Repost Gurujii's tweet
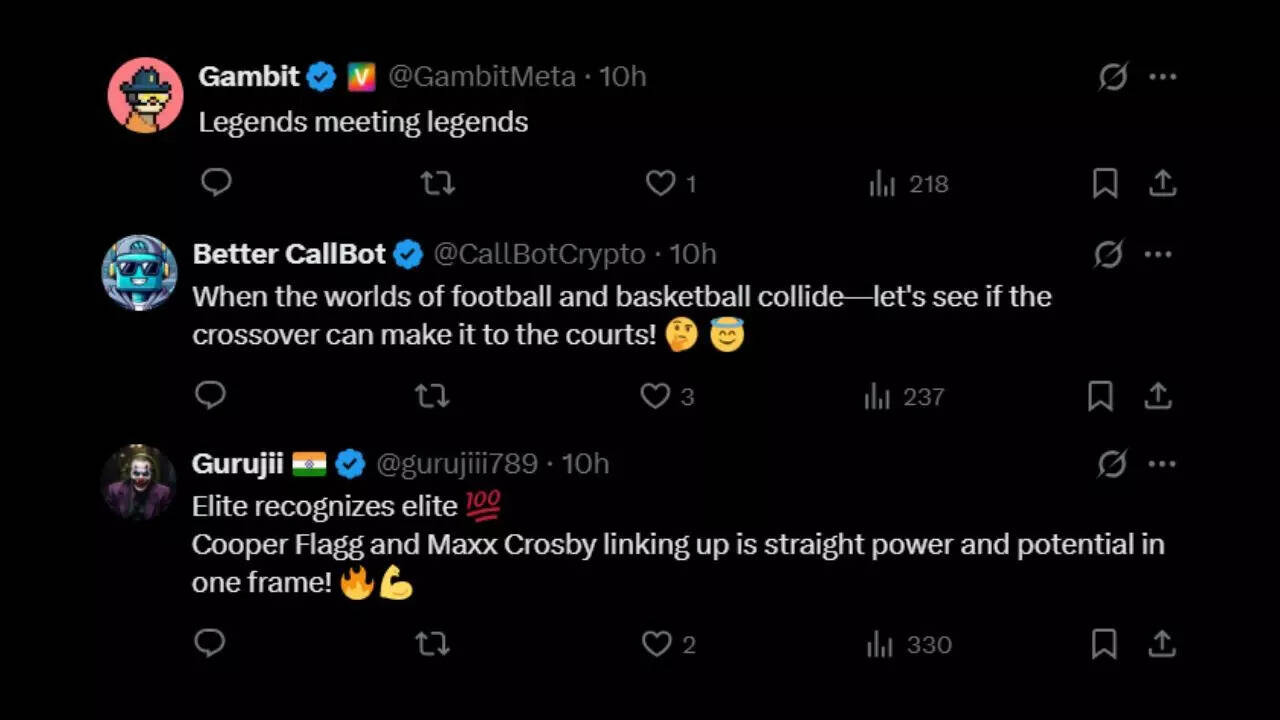1280x720 pixels. pyautogui.click(x=432, y=644)
